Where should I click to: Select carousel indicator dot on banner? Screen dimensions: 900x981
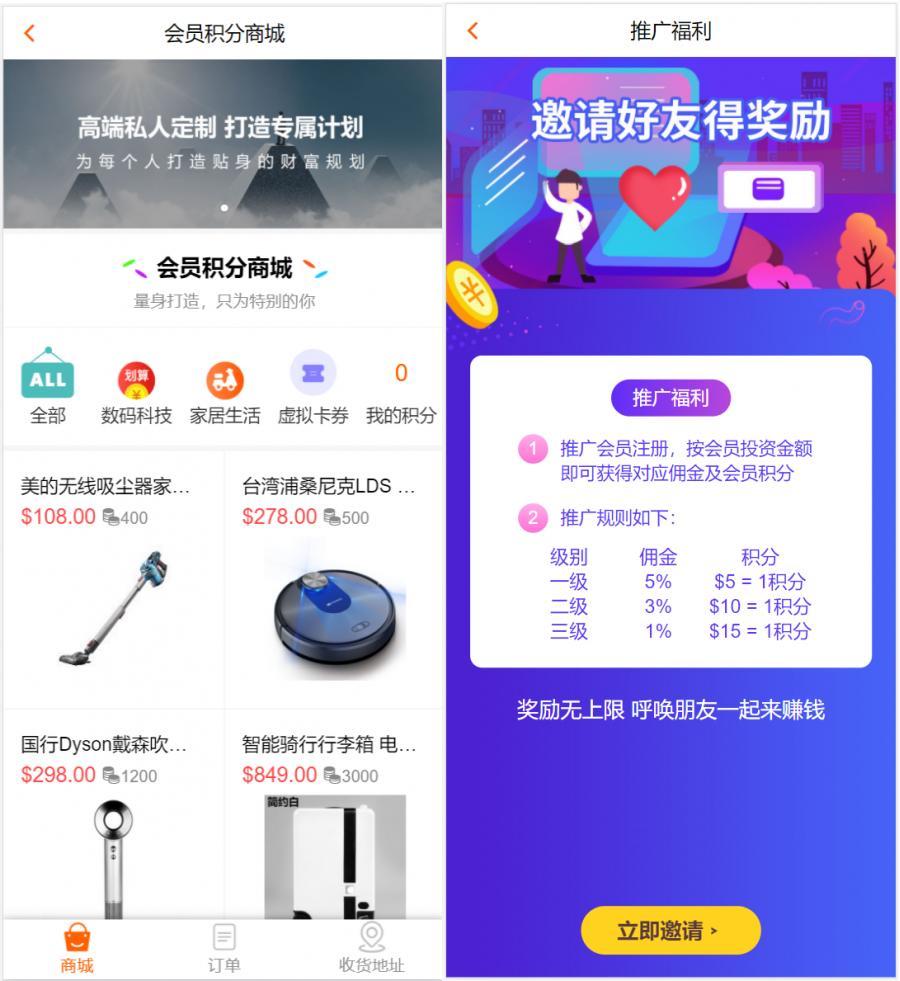221,207
